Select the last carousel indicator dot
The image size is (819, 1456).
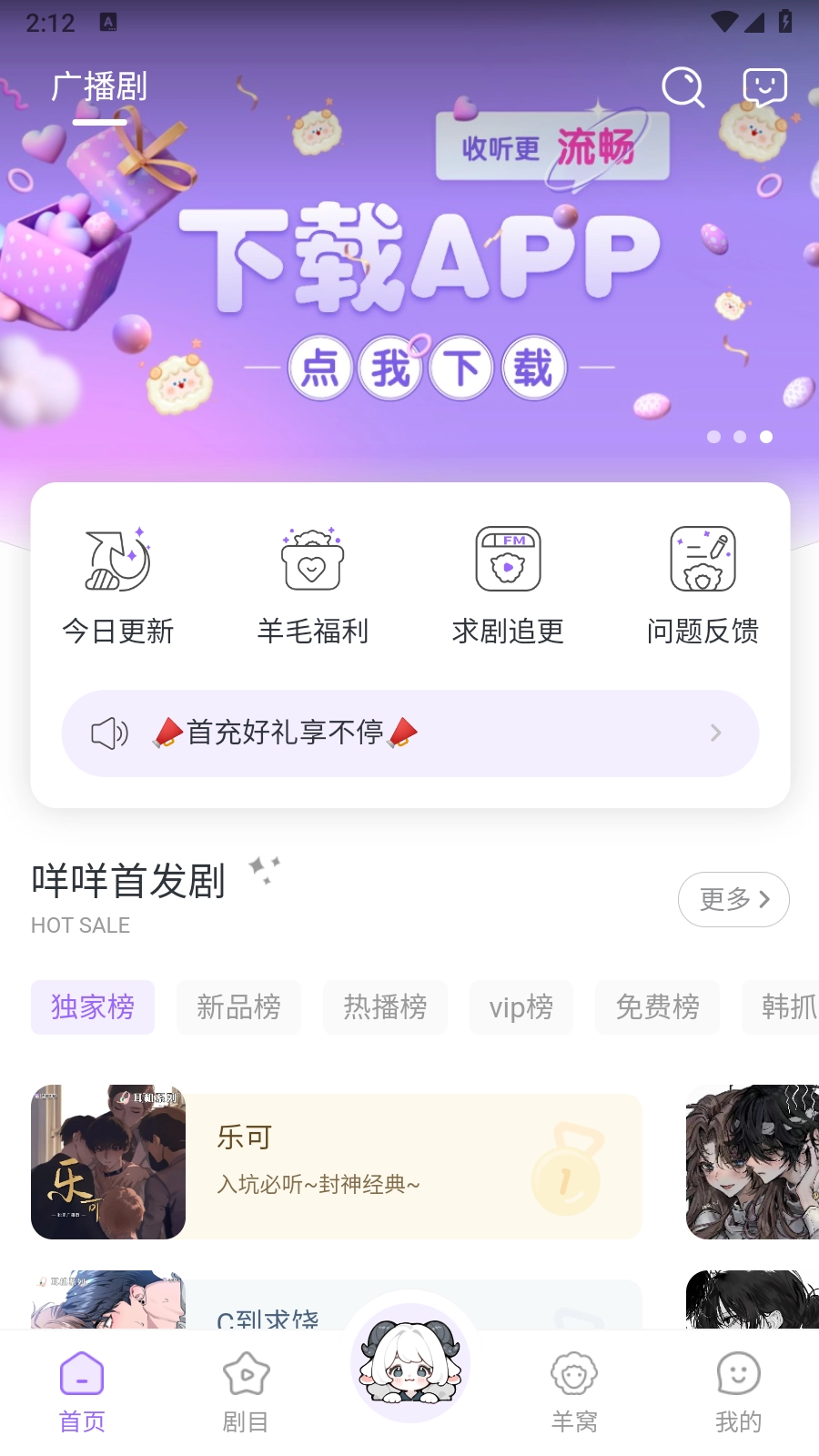766,437
